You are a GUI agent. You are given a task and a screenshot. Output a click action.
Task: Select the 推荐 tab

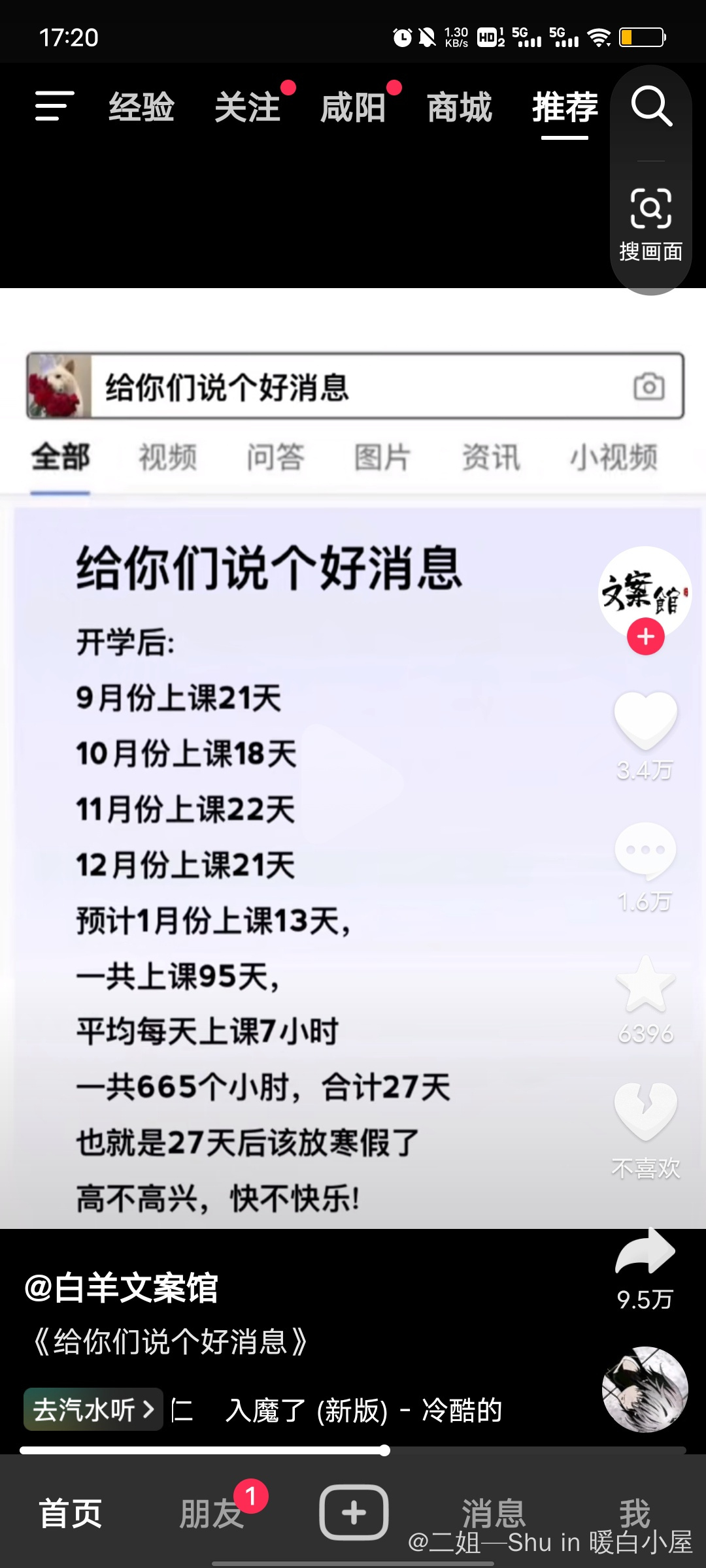tap(565, 107)
